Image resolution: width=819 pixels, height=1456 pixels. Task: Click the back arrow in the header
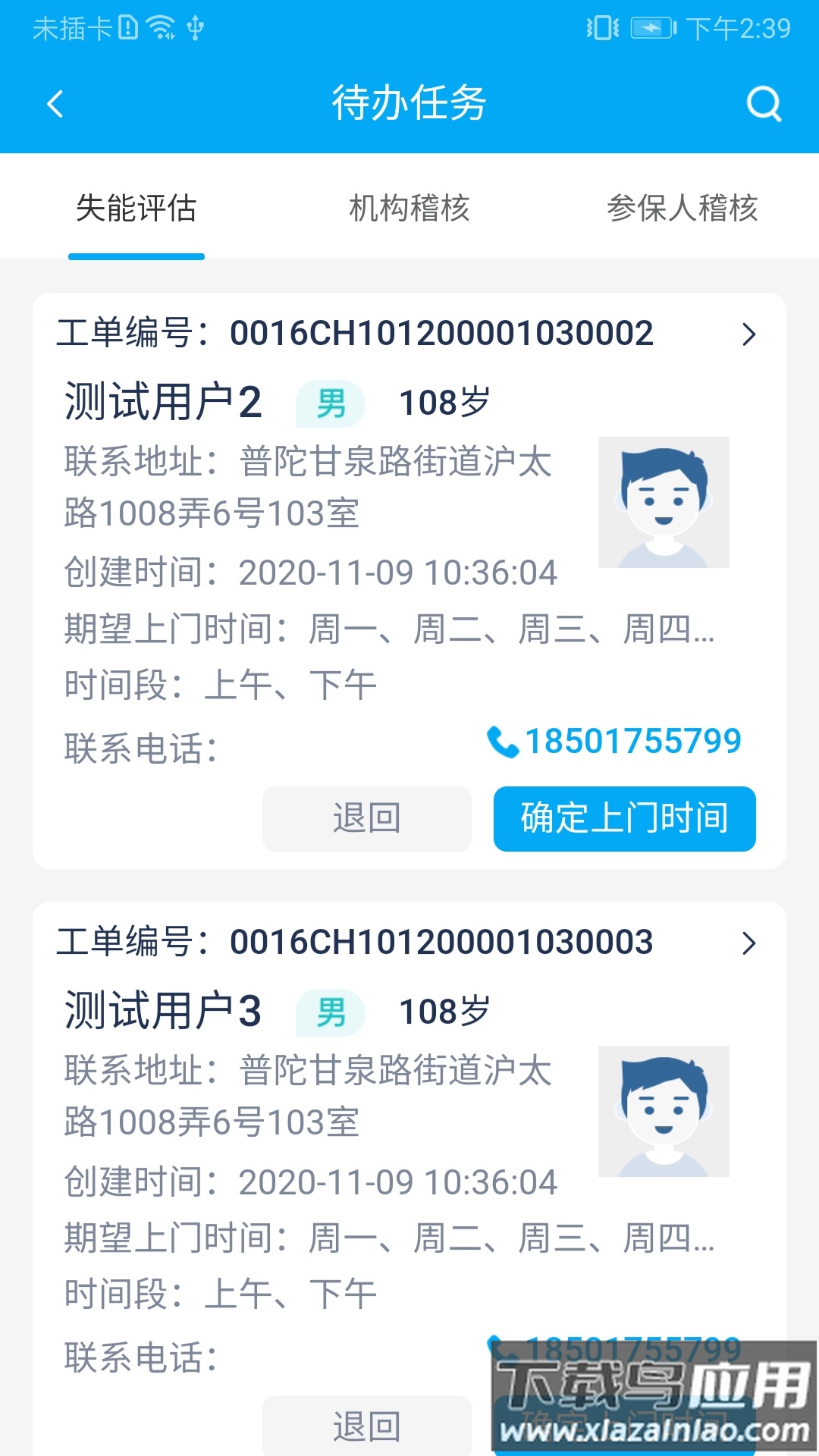tap(55, 103)
